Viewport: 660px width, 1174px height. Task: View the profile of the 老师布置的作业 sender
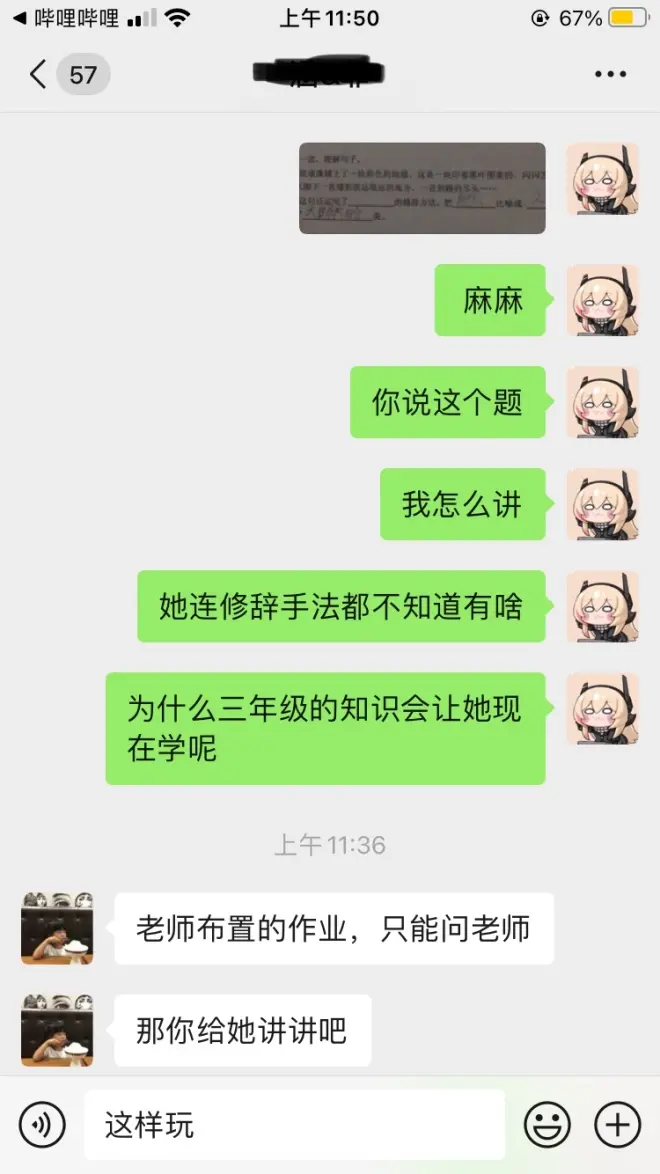pyautogui.click(x=57, y=928)
